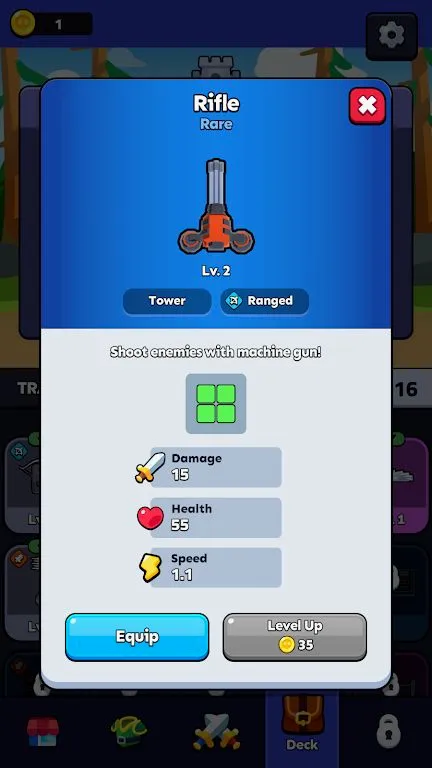
Task: Close the Rifle details dialog
Action: pos(367,106)
